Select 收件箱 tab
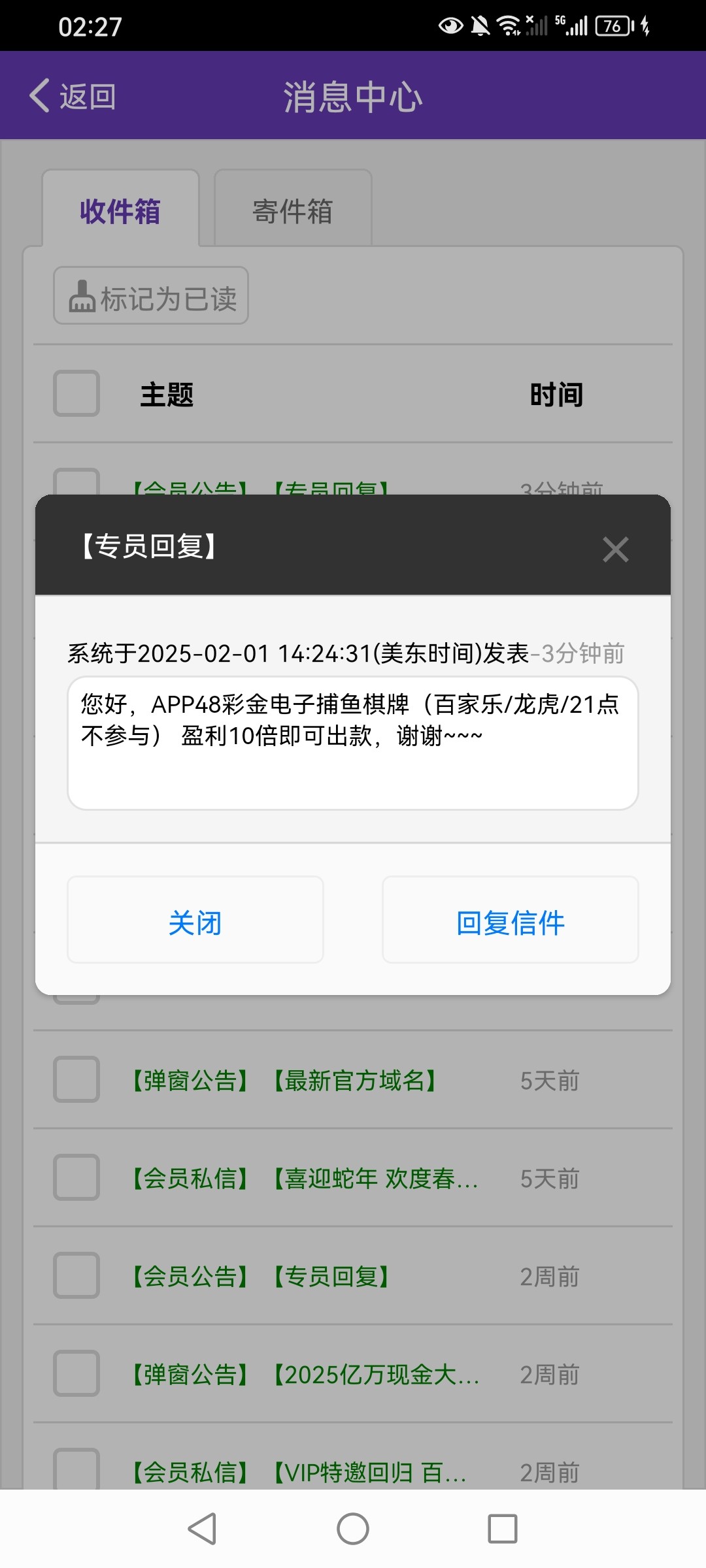Viewport: 706px width, 1568px height. click(x=120, y=210)
